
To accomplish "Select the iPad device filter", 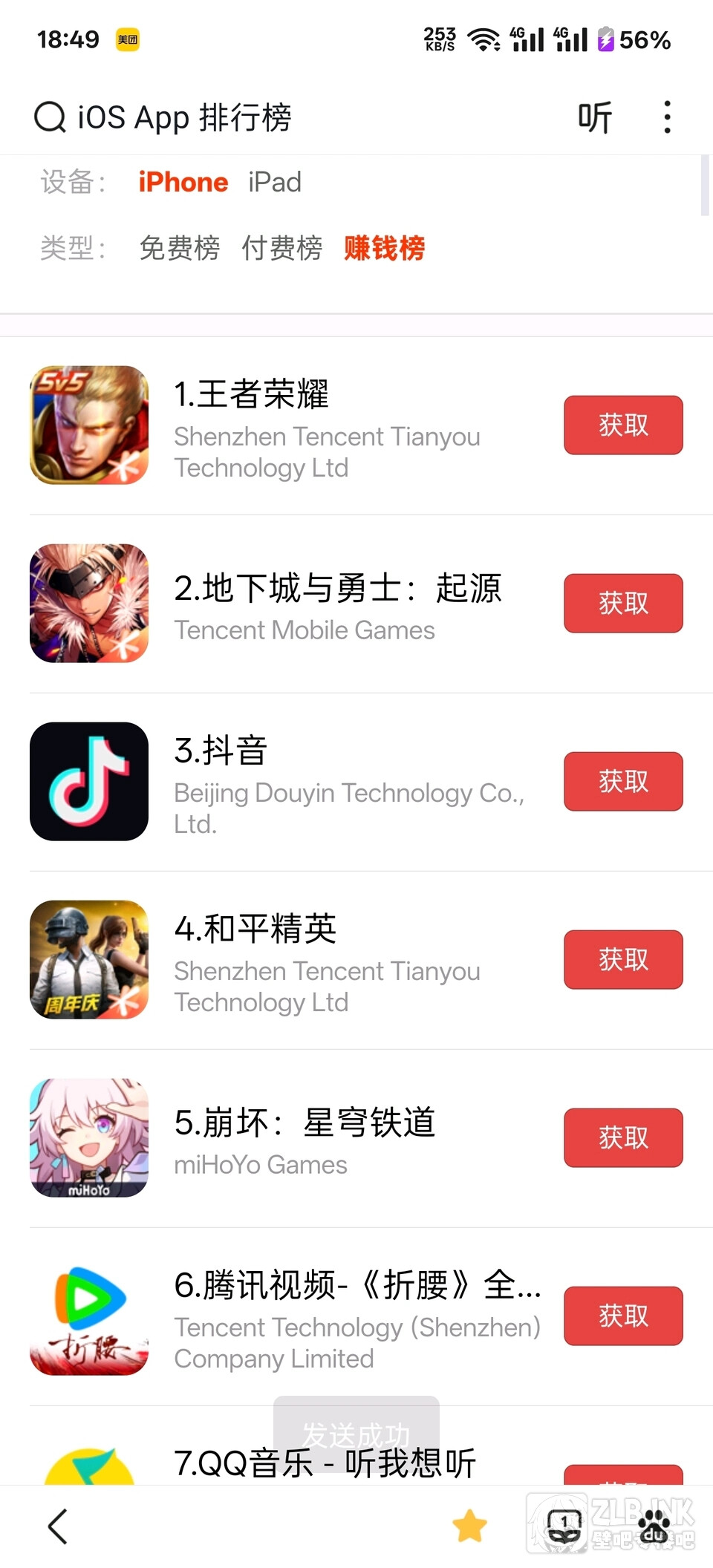I will [274, 182].
